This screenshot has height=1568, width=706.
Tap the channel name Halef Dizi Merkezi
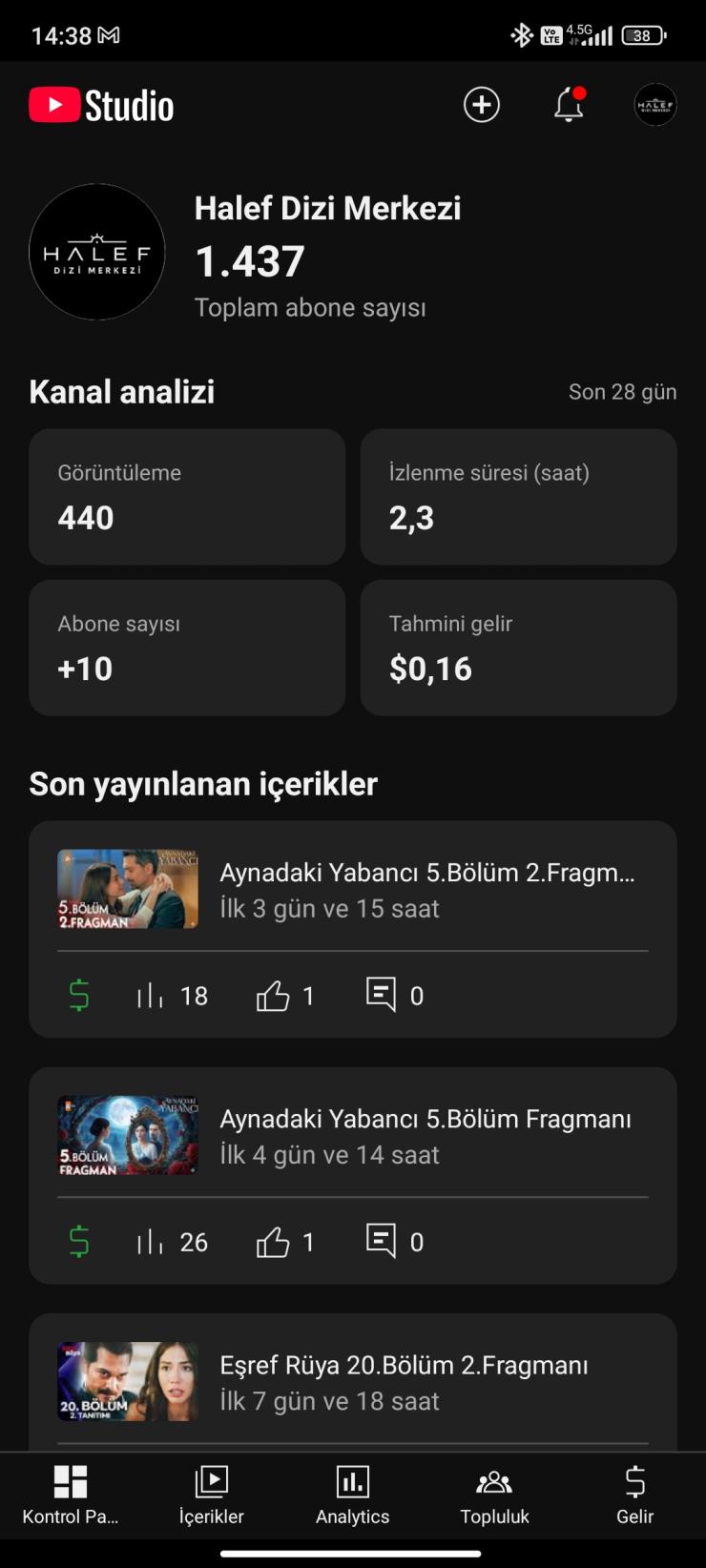point(328,208)
